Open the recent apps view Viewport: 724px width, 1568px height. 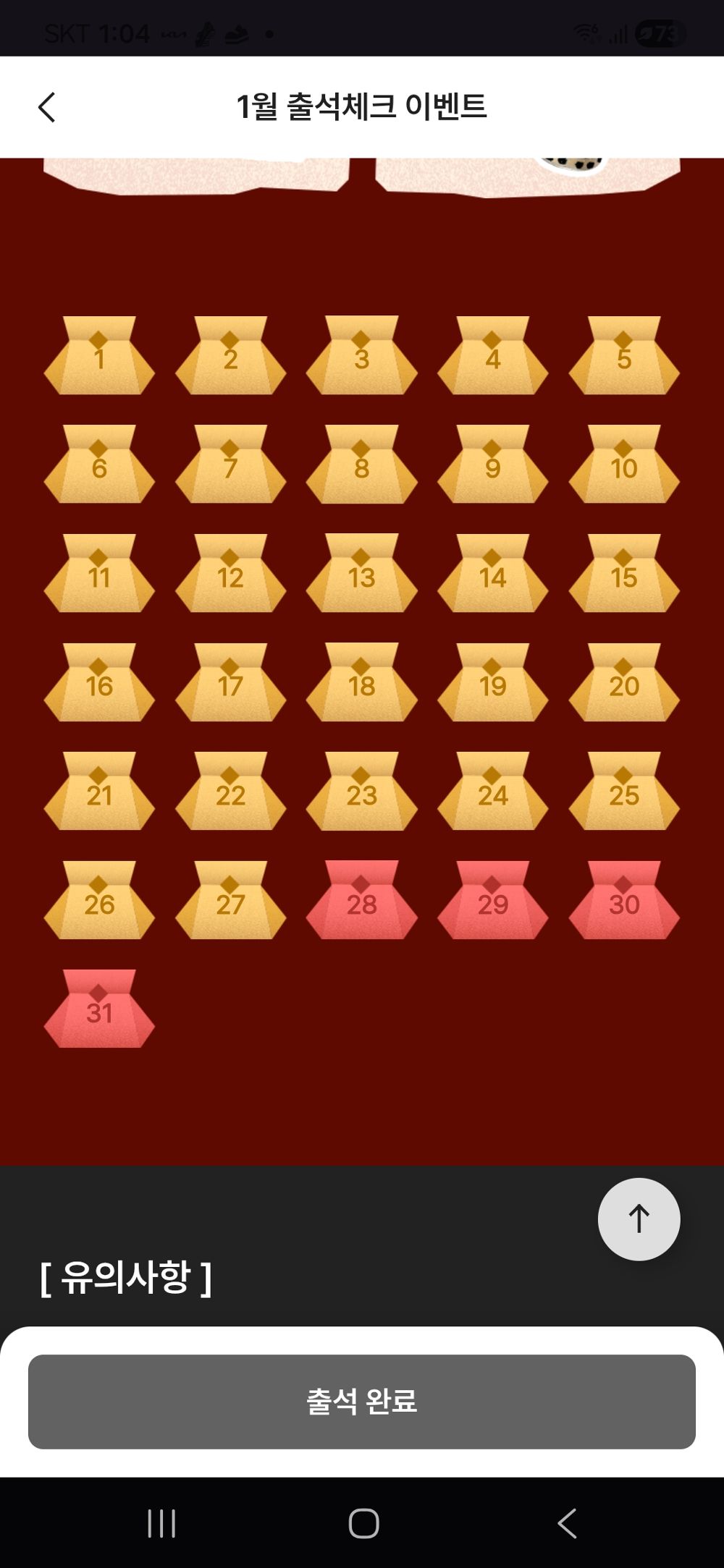click(161, 1523)
